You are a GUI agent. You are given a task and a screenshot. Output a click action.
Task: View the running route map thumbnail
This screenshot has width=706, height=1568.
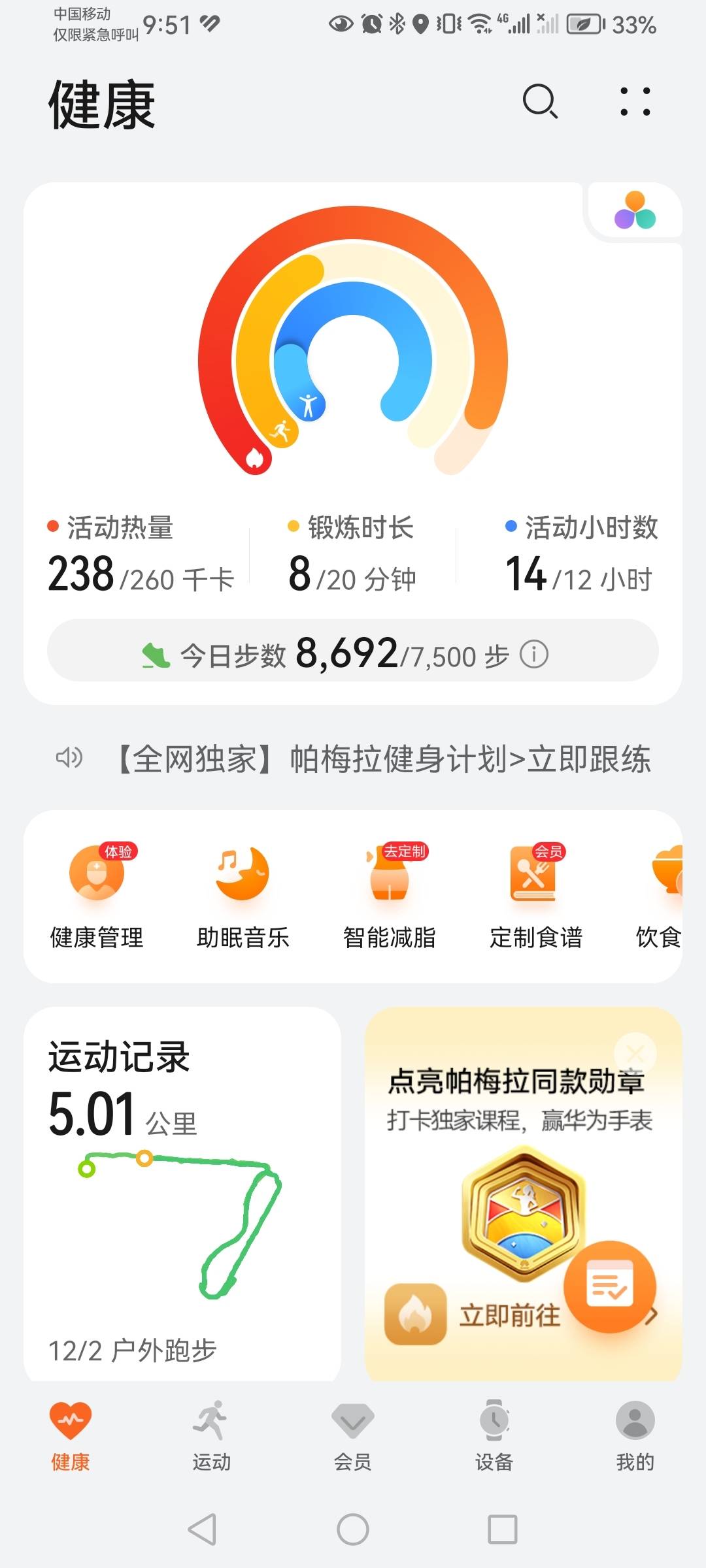tap(183, 1228)
